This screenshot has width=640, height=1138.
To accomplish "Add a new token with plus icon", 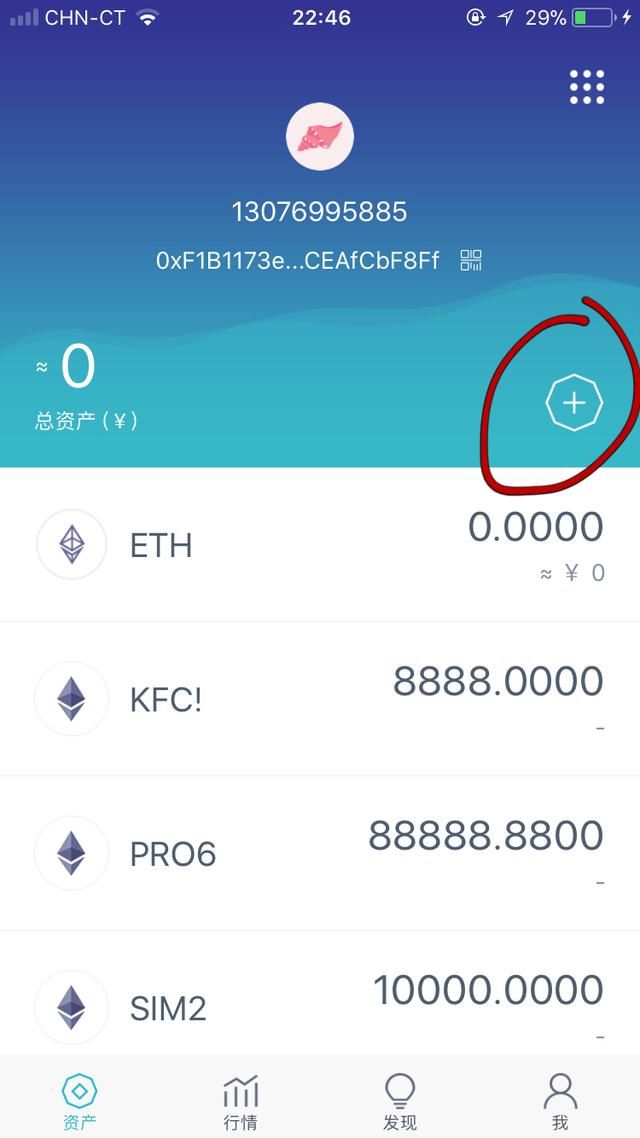I will click(574, 404).
